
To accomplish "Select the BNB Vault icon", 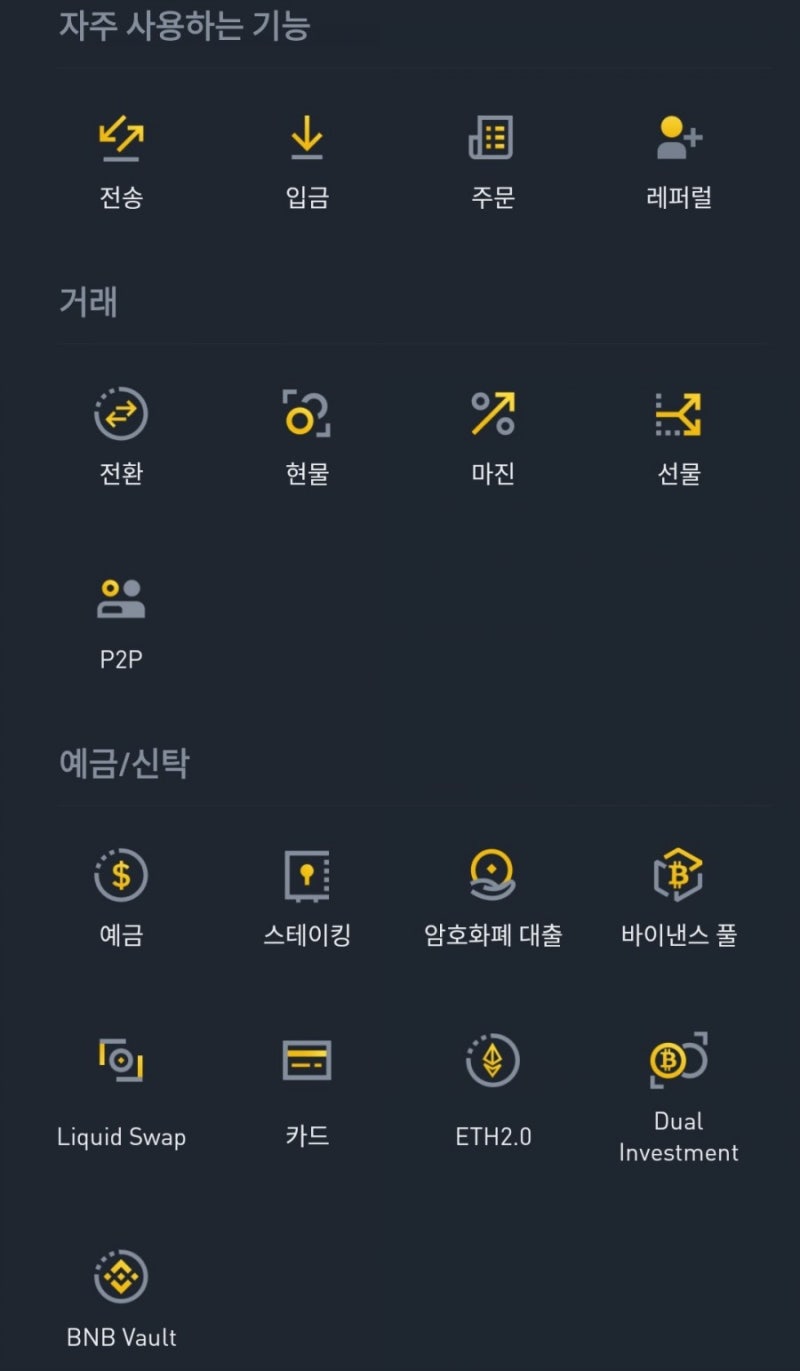I will pos(122,1278).
